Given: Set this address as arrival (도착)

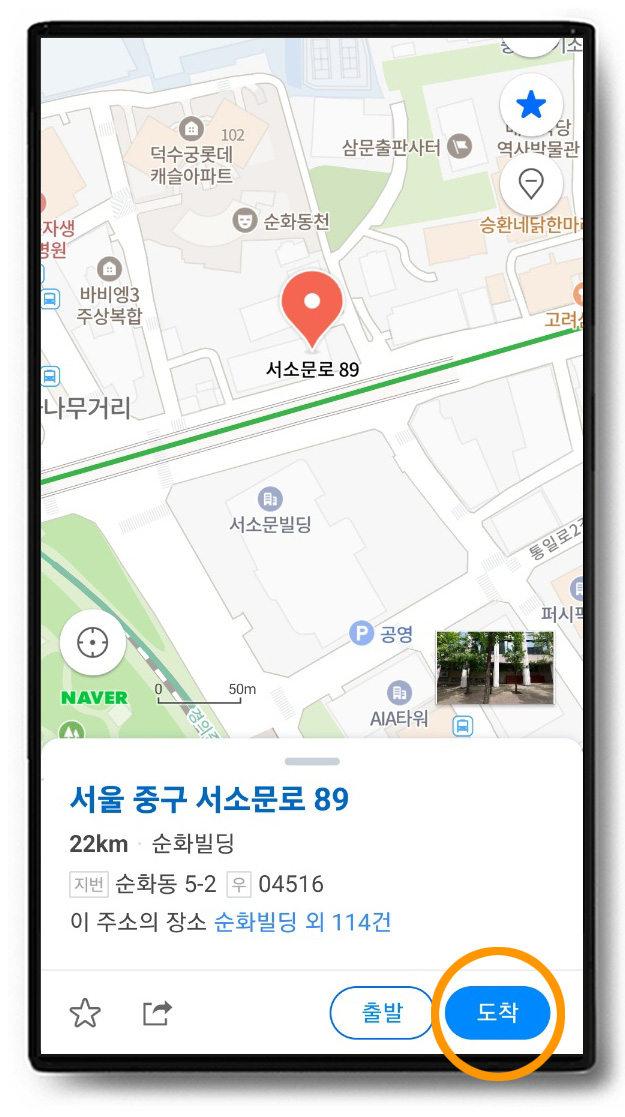Looking at the screenshot, I should tap(497, 1013).
